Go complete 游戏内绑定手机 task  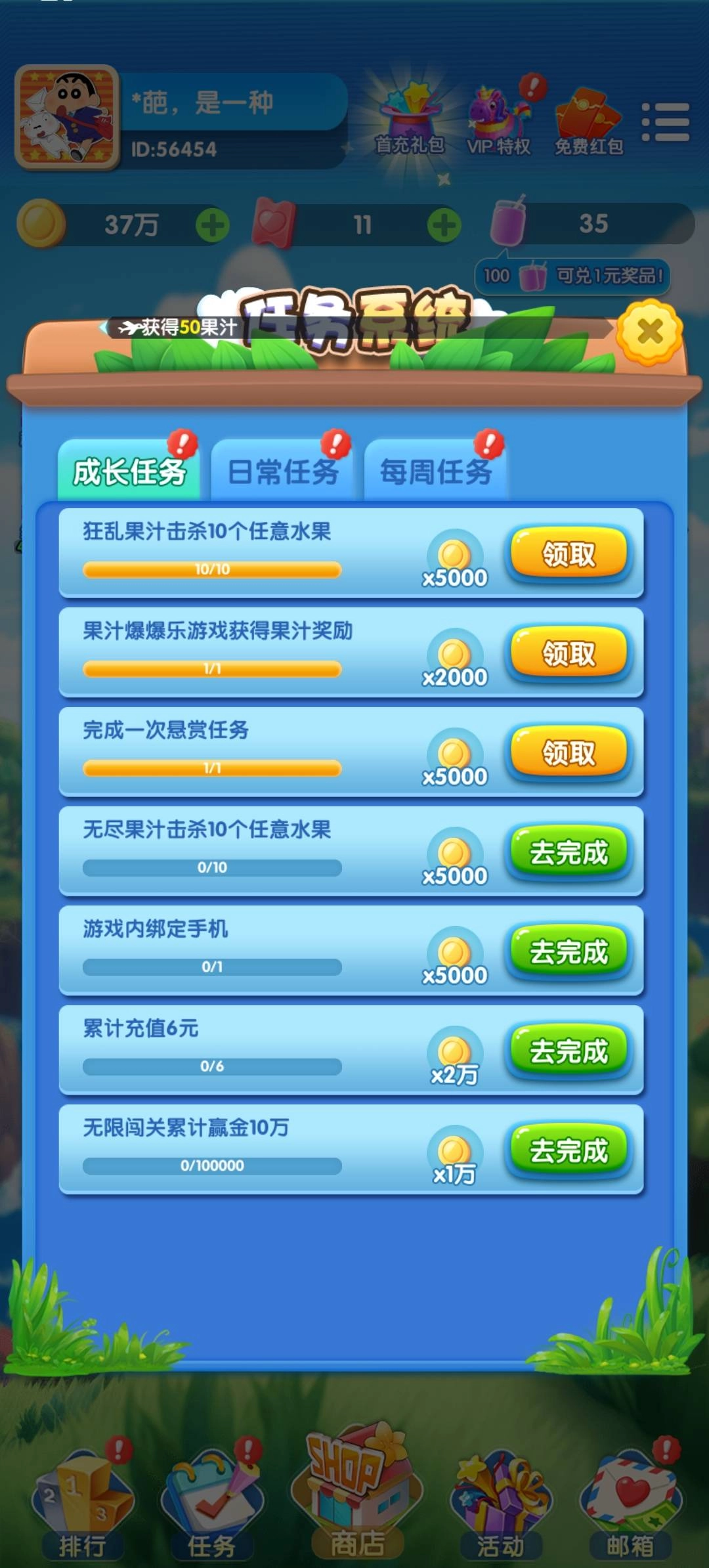coord(569,951)
